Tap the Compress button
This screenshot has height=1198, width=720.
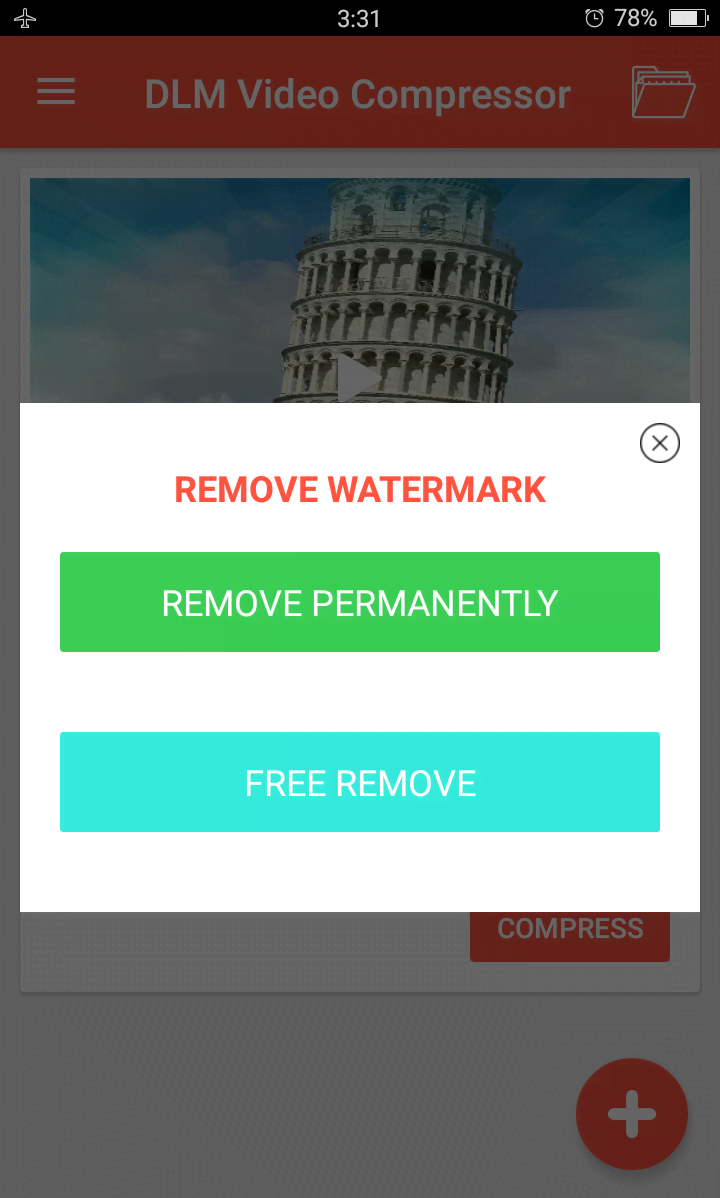tap(570, 936)
